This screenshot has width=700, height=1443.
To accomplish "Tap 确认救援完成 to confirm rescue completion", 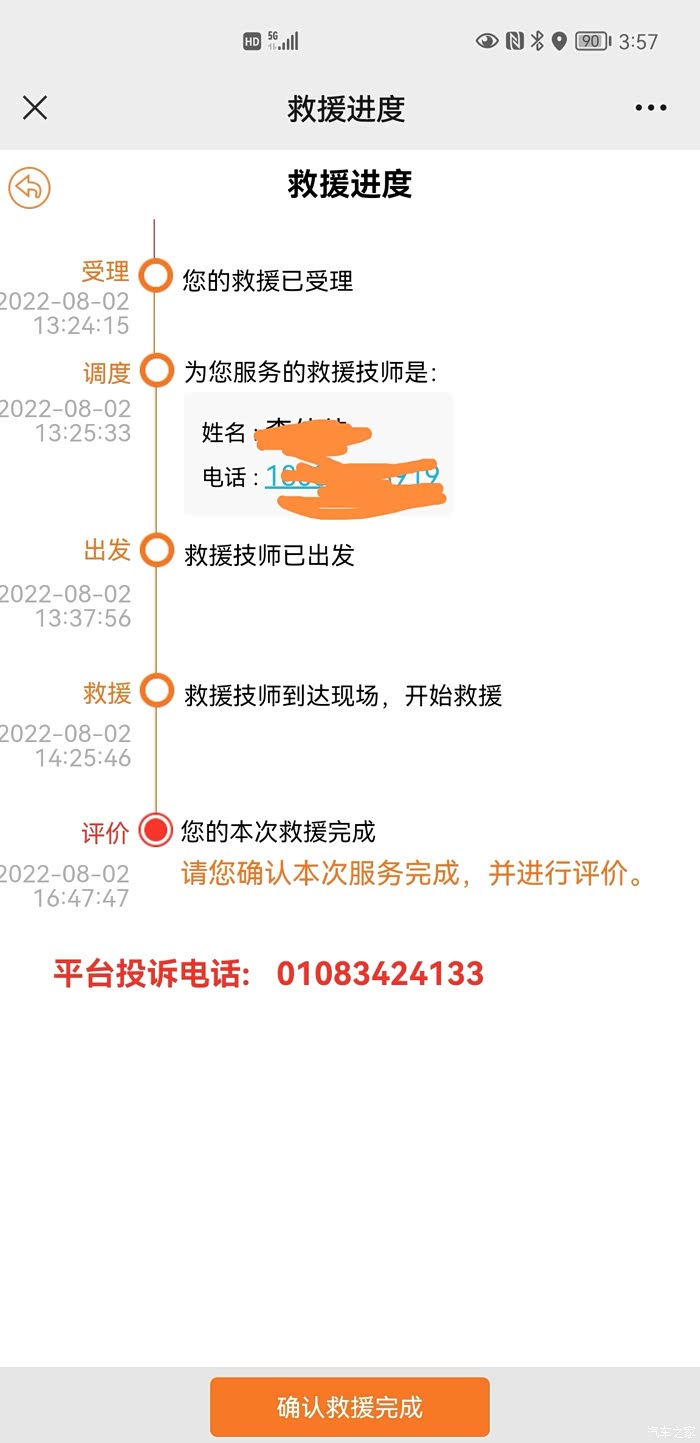I will [350, 1407].
